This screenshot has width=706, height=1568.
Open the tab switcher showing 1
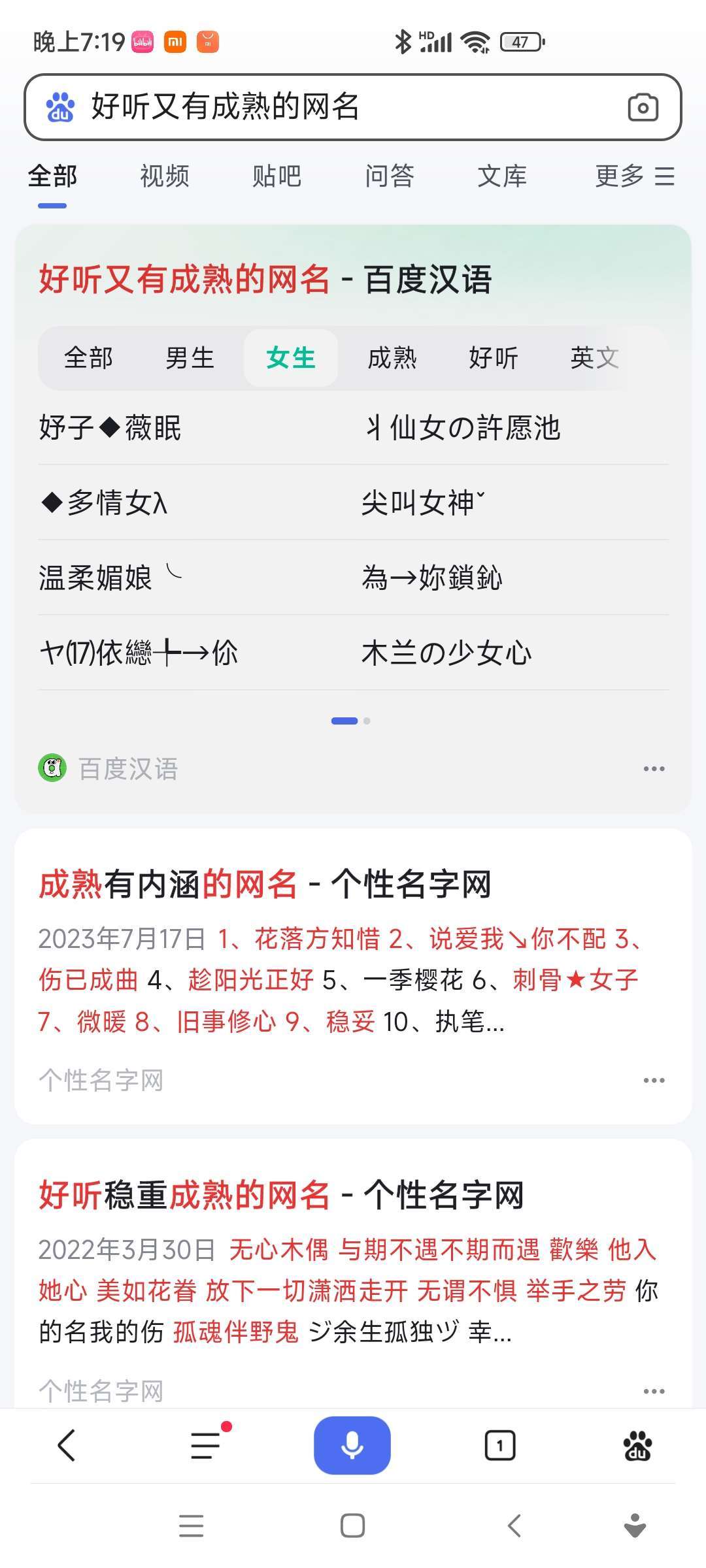pos(500,1445)
